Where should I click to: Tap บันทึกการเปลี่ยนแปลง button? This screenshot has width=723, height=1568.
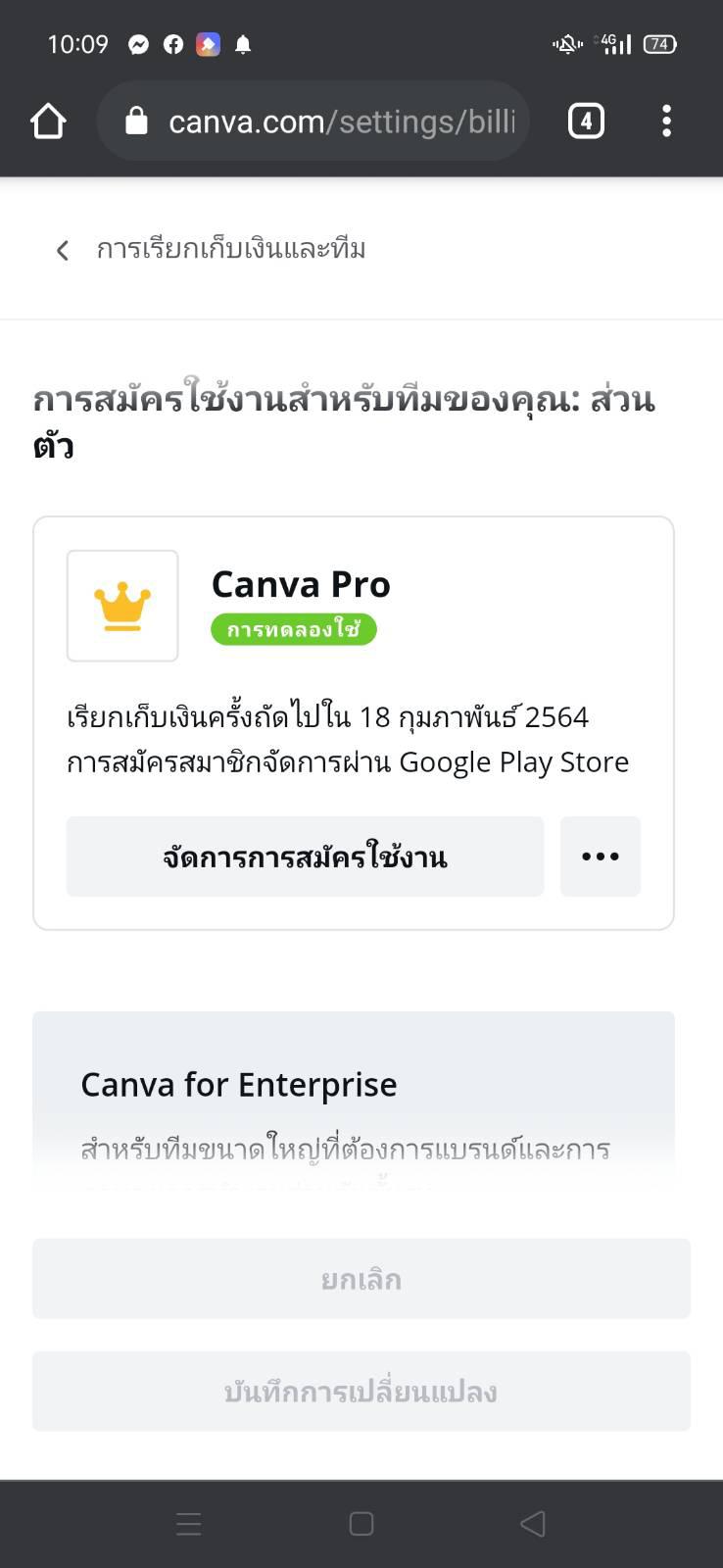coord(361,1392)
